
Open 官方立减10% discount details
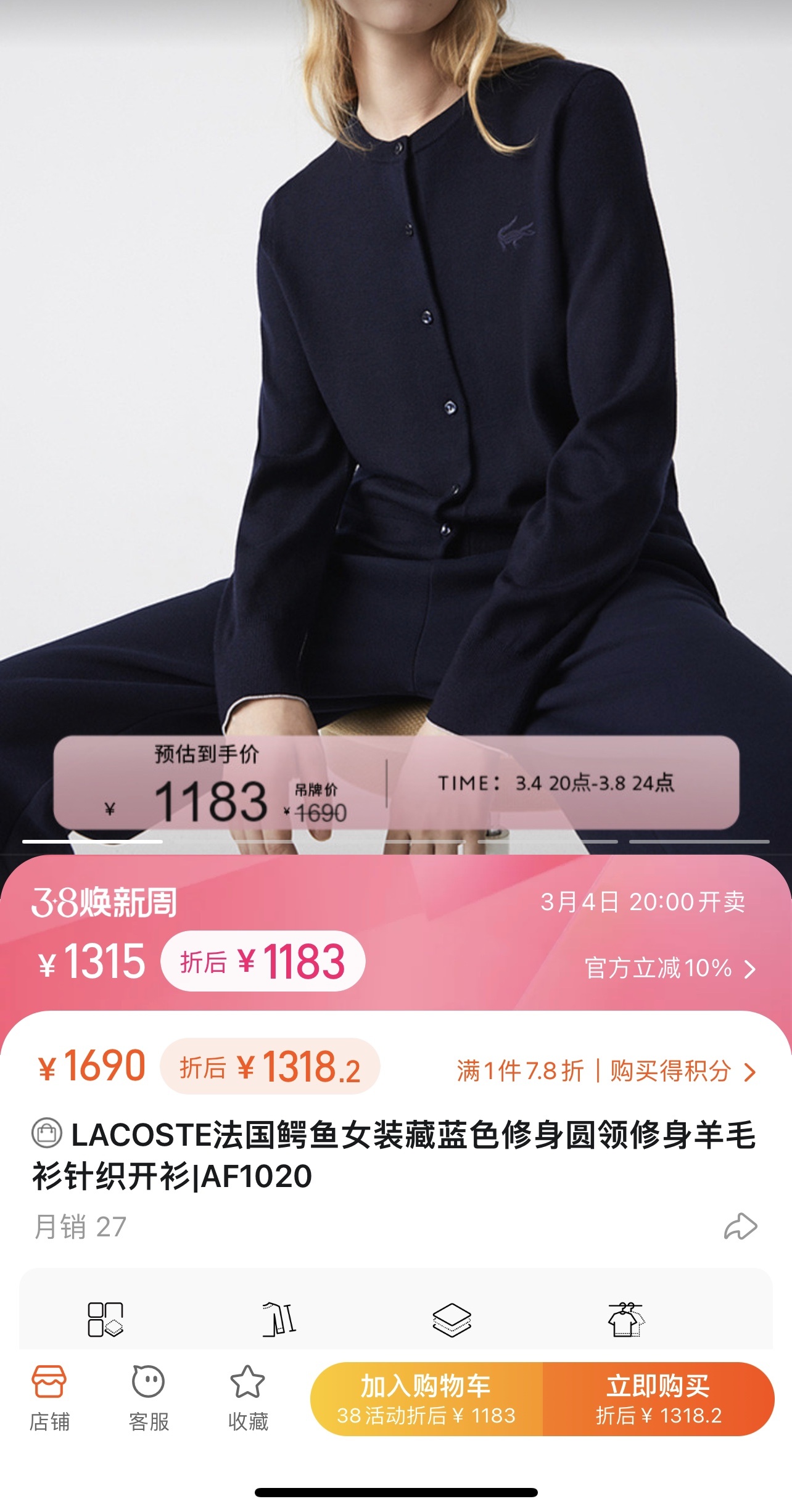pos(670,968)
